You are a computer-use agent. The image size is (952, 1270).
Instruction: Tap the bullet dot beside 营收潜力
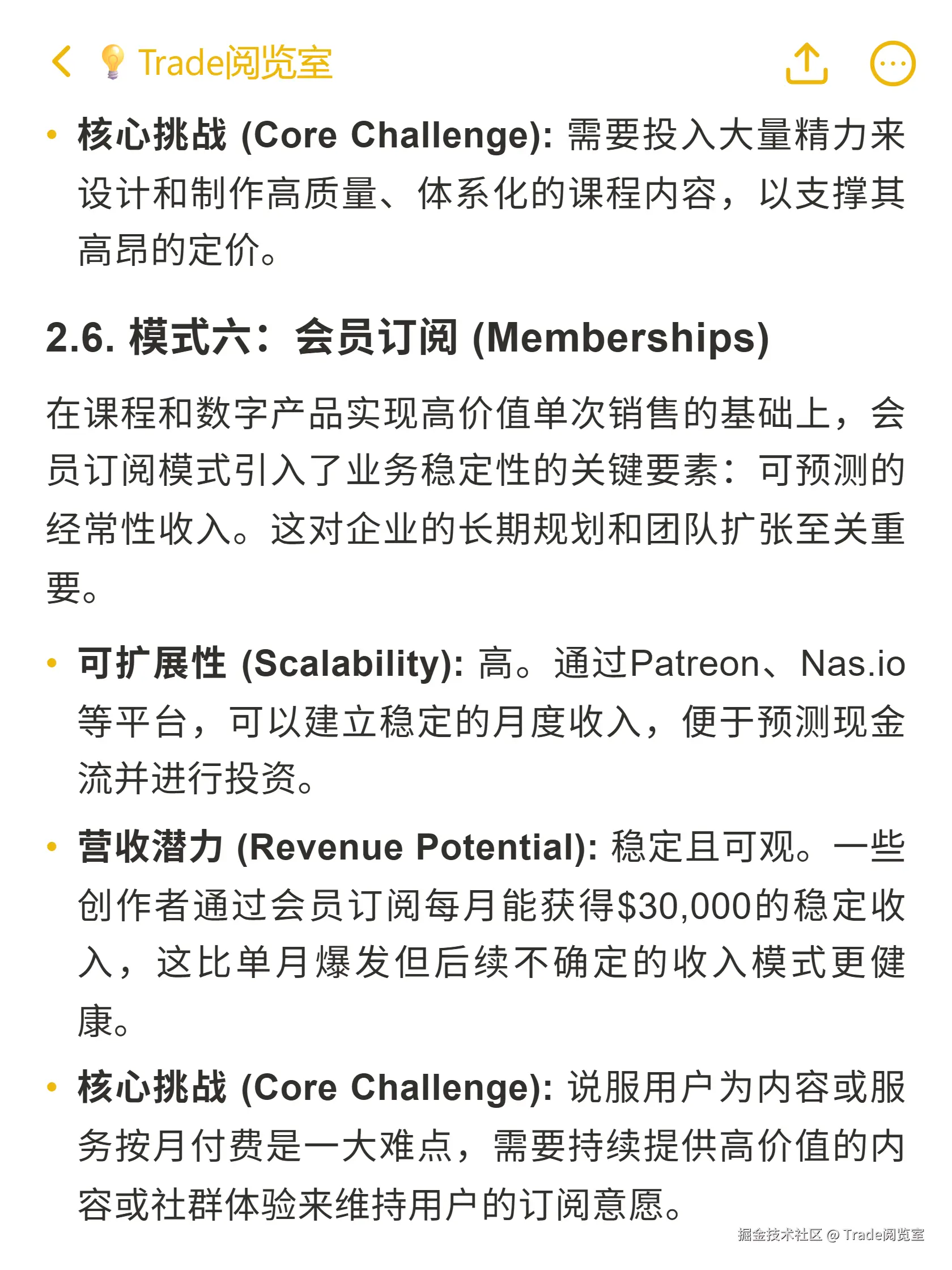pyautogui.click(x=53, y=848)
